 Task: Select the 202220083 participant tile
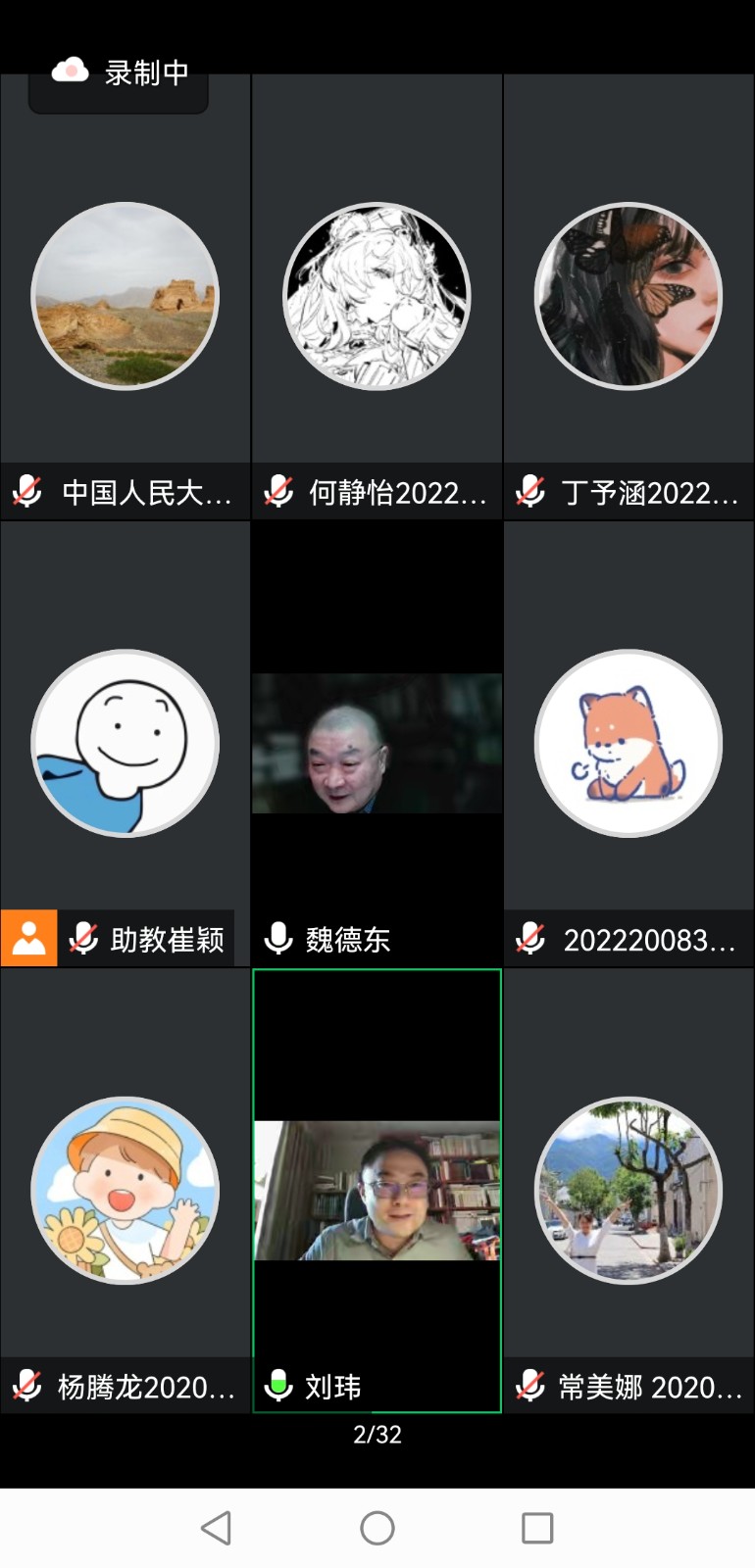point(629,743)
